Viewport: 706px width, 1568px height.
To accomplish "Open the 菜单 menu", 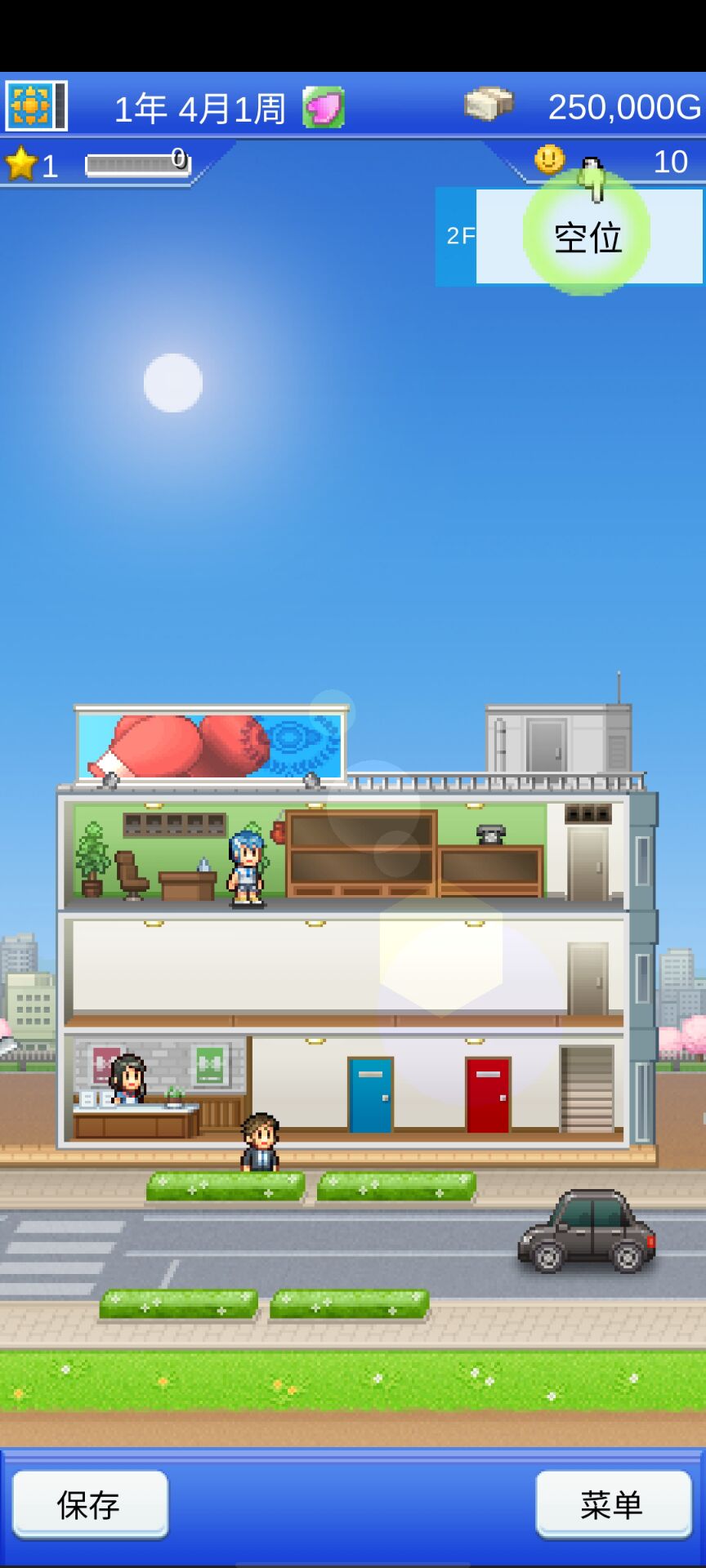I will (x=613, y=1504).
